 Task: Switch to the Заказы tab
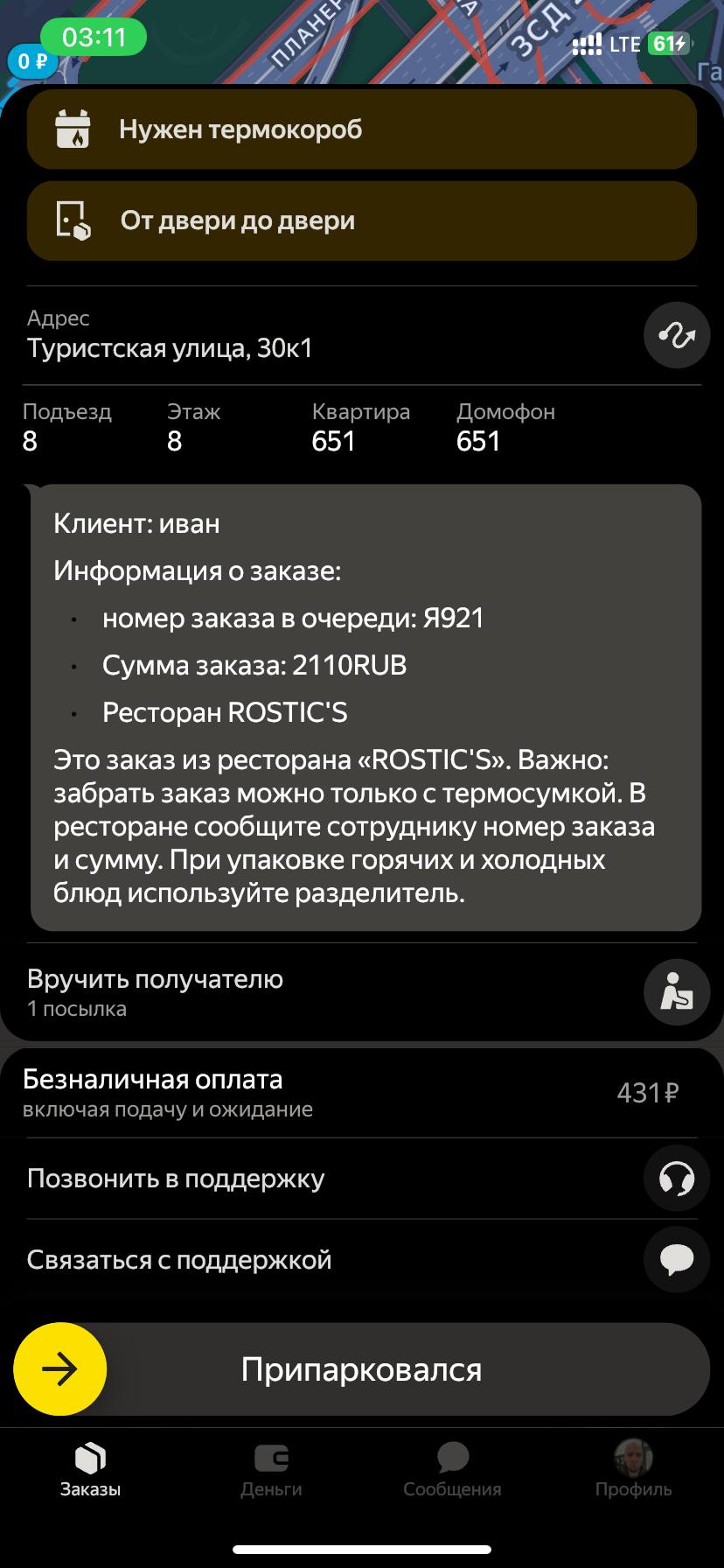click(x=90, y=1471)
